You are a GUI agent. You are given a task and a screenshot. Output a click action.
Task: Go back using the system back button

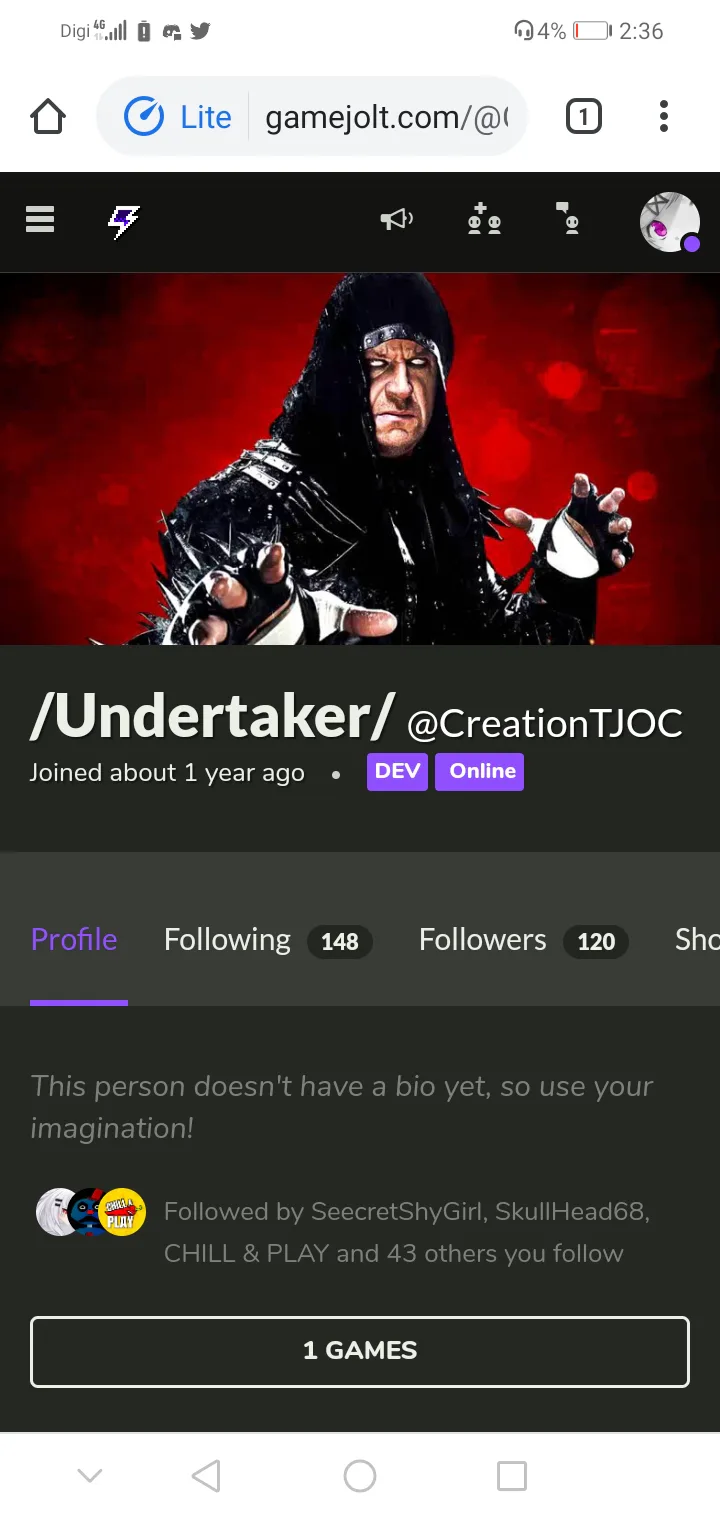pos(206,1476)
